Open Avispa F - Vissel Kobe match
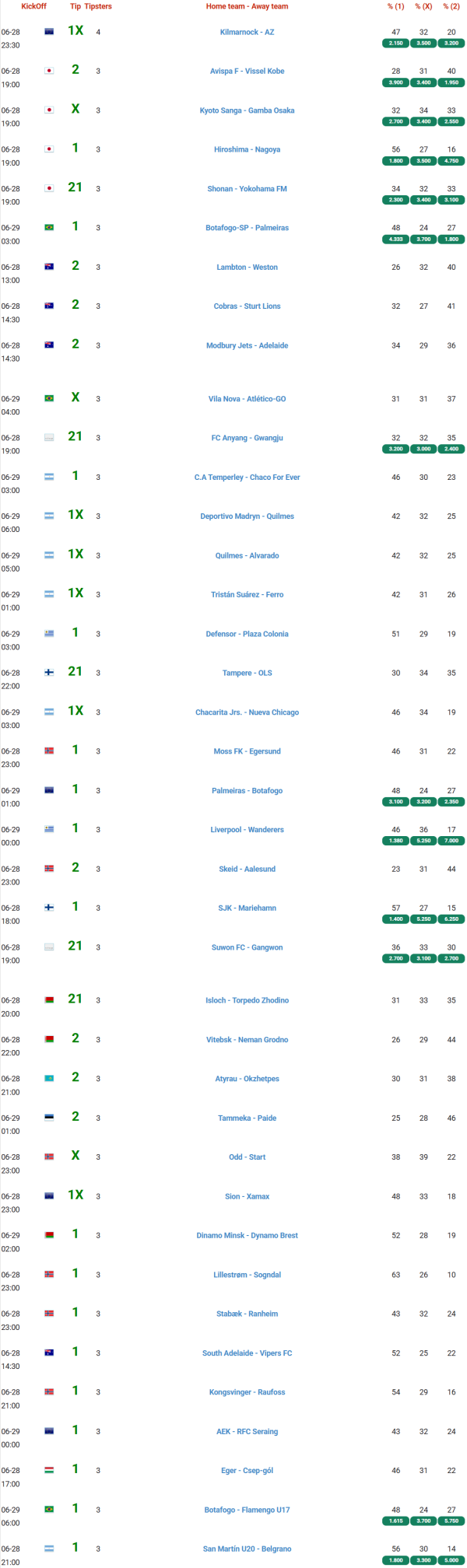Viewport: 467px width, 1568px height. [247, 71]
